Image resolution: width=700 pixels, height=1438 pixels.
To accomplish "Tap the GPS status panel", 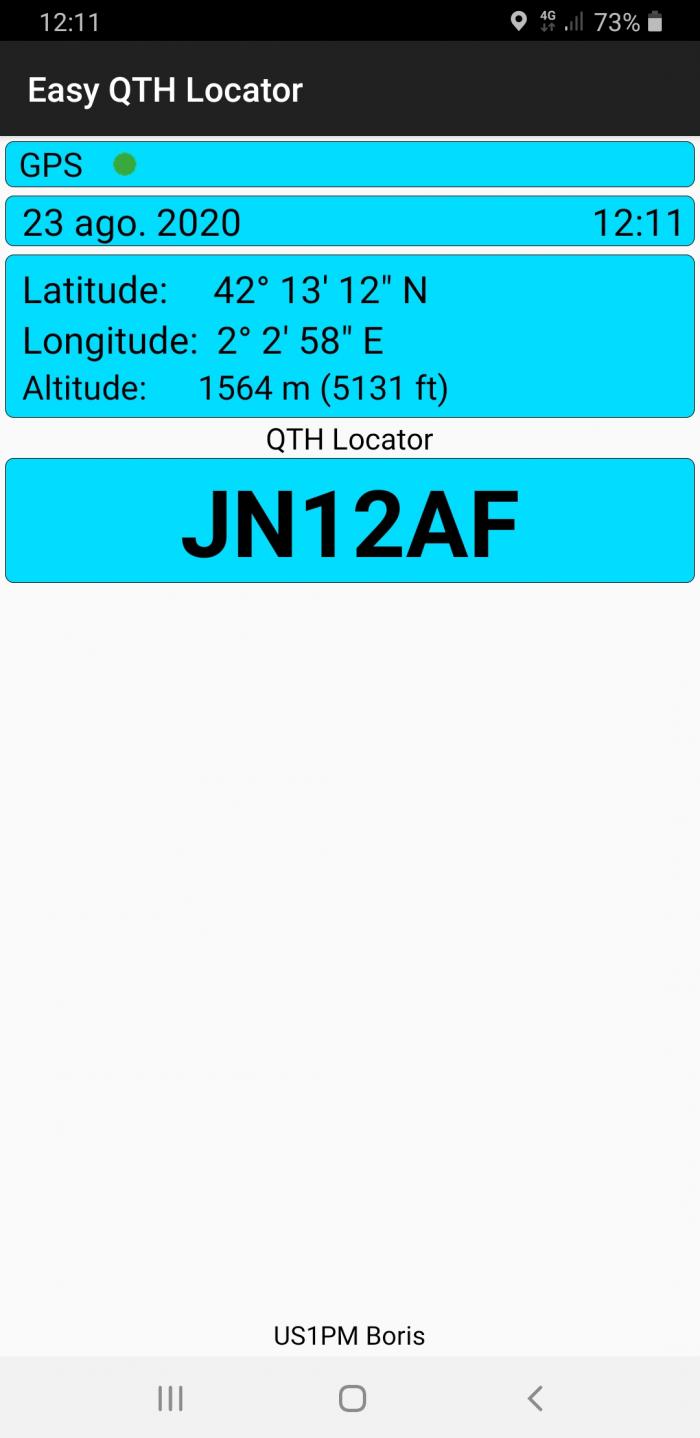I will (x=350, y=164).
